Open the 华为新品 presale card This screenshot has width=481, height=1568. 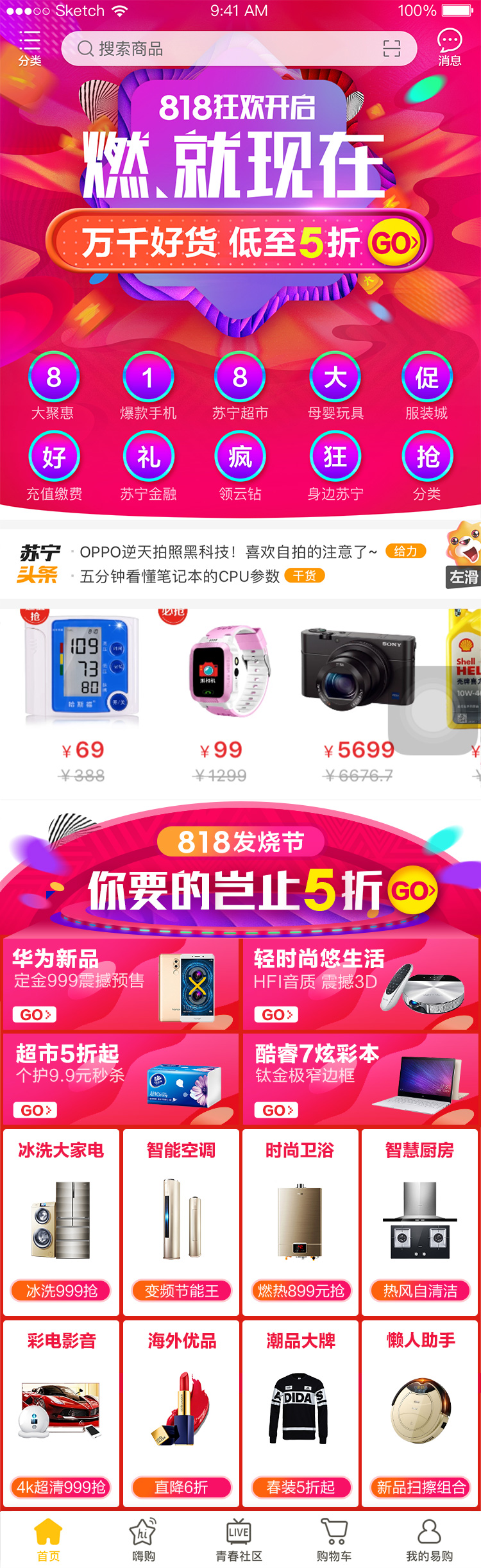point(121,985)
